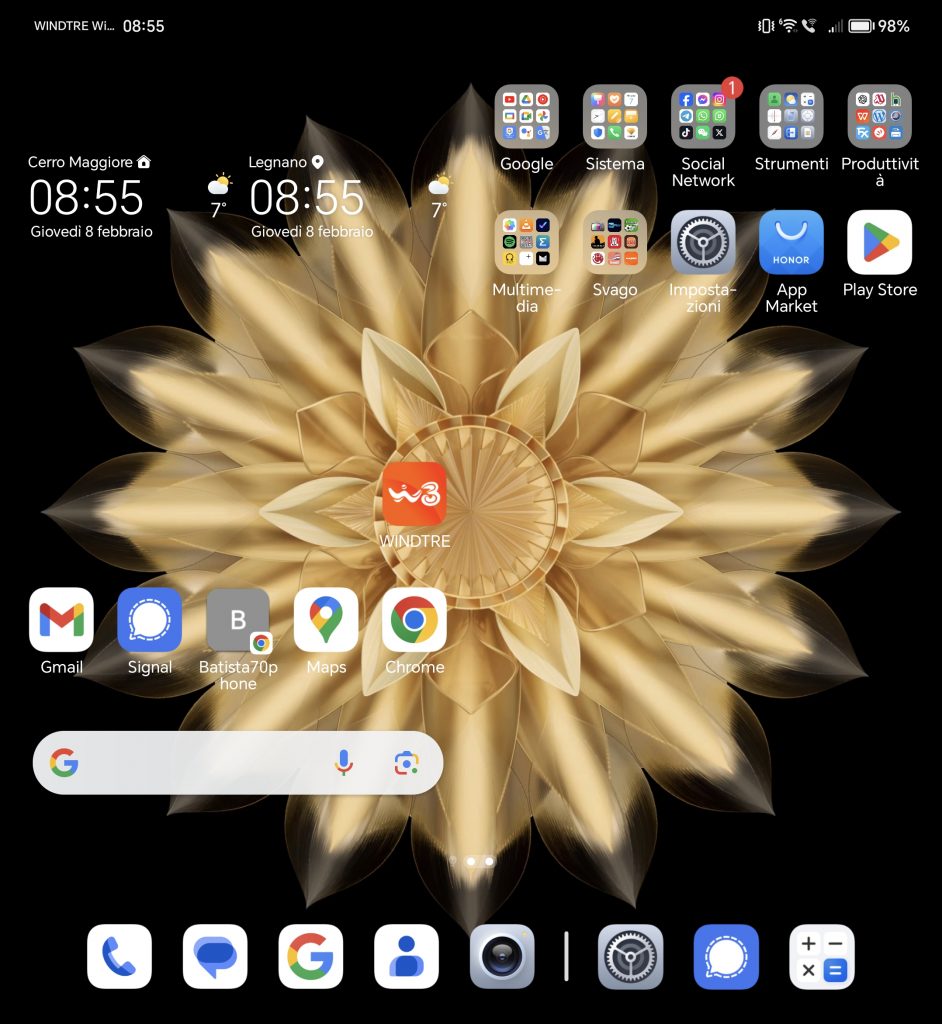Open the Multimedia folder
Screen dimensions: 942x1024
[526, 242]
